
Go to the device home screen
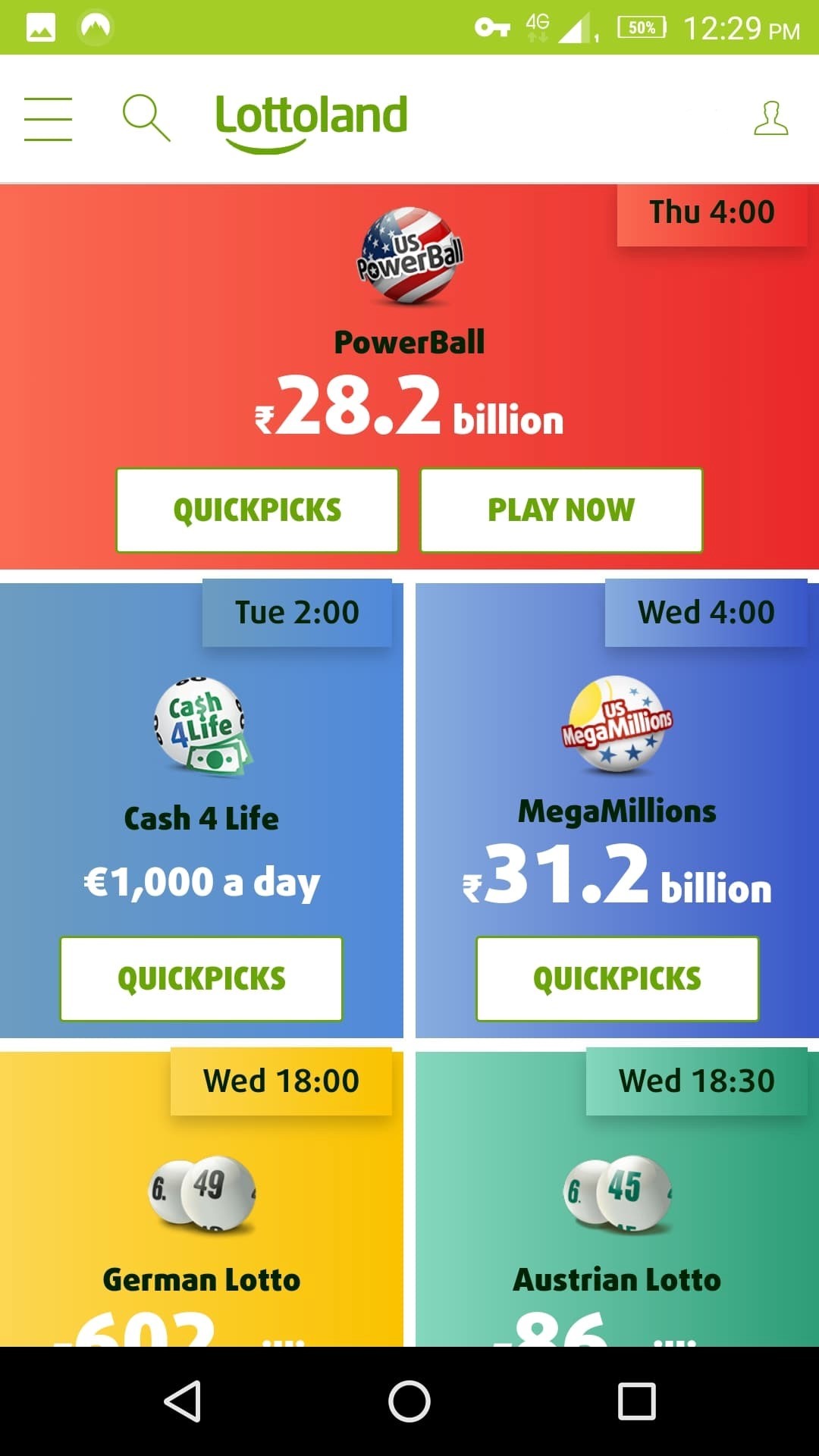click(x=409, y=1401)
